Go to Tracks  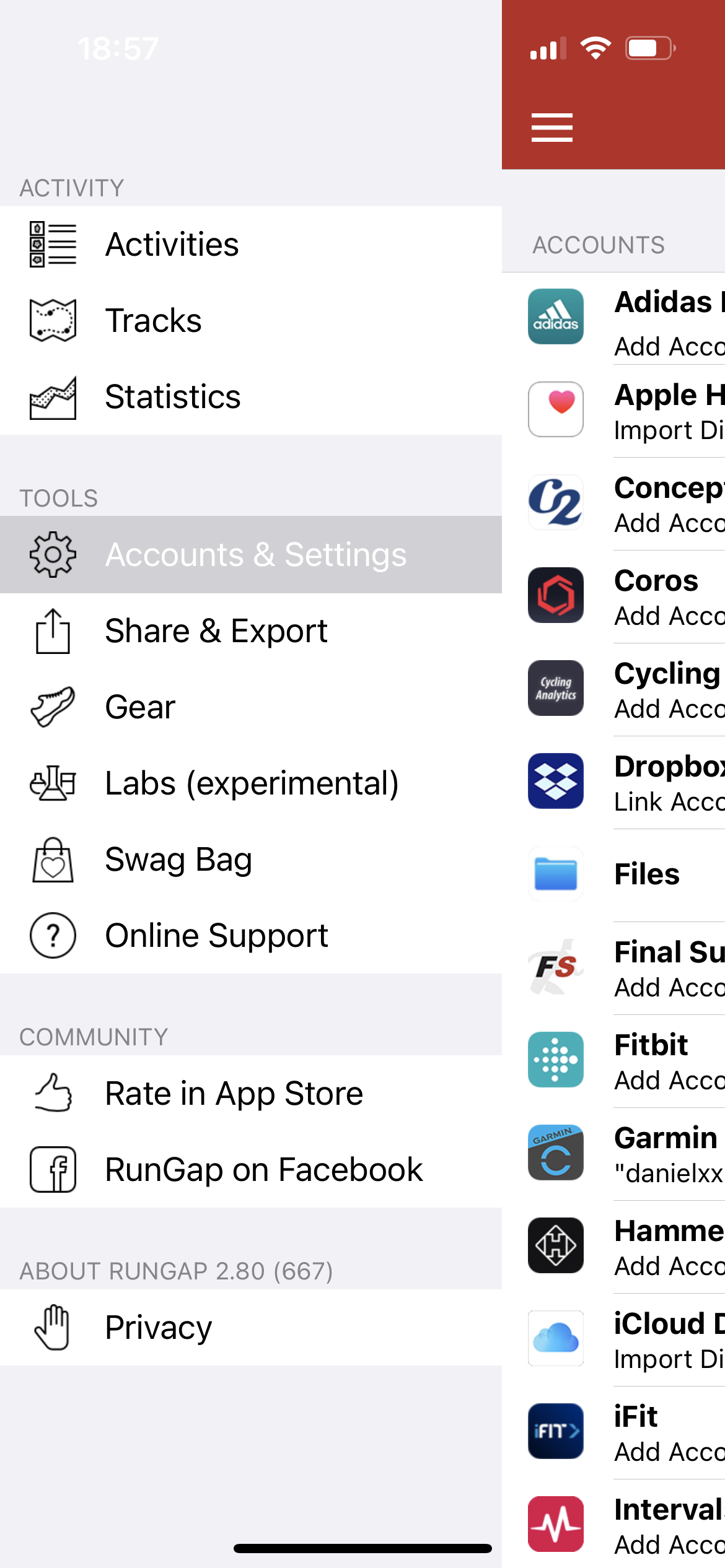click(251, 320)
